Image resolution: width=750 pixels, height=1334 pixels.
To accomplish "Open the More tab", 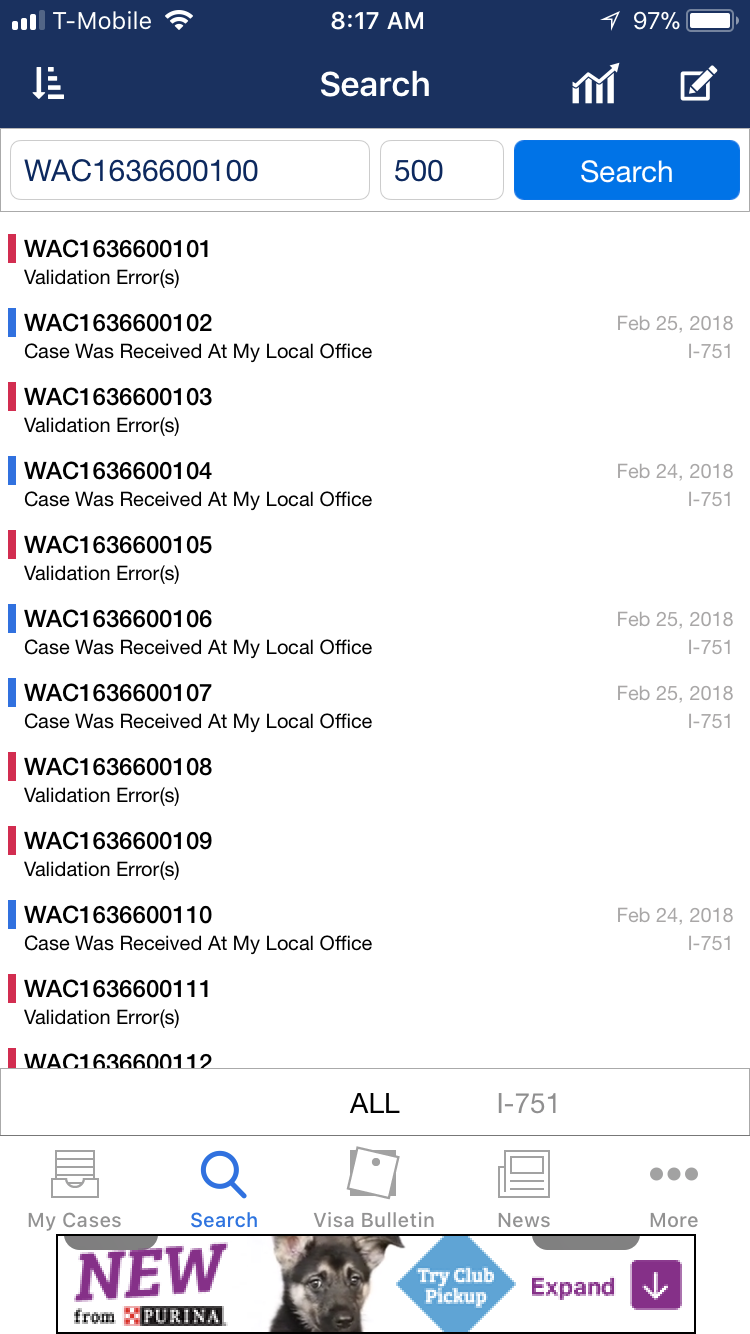I will click(x=674, y=1188).
